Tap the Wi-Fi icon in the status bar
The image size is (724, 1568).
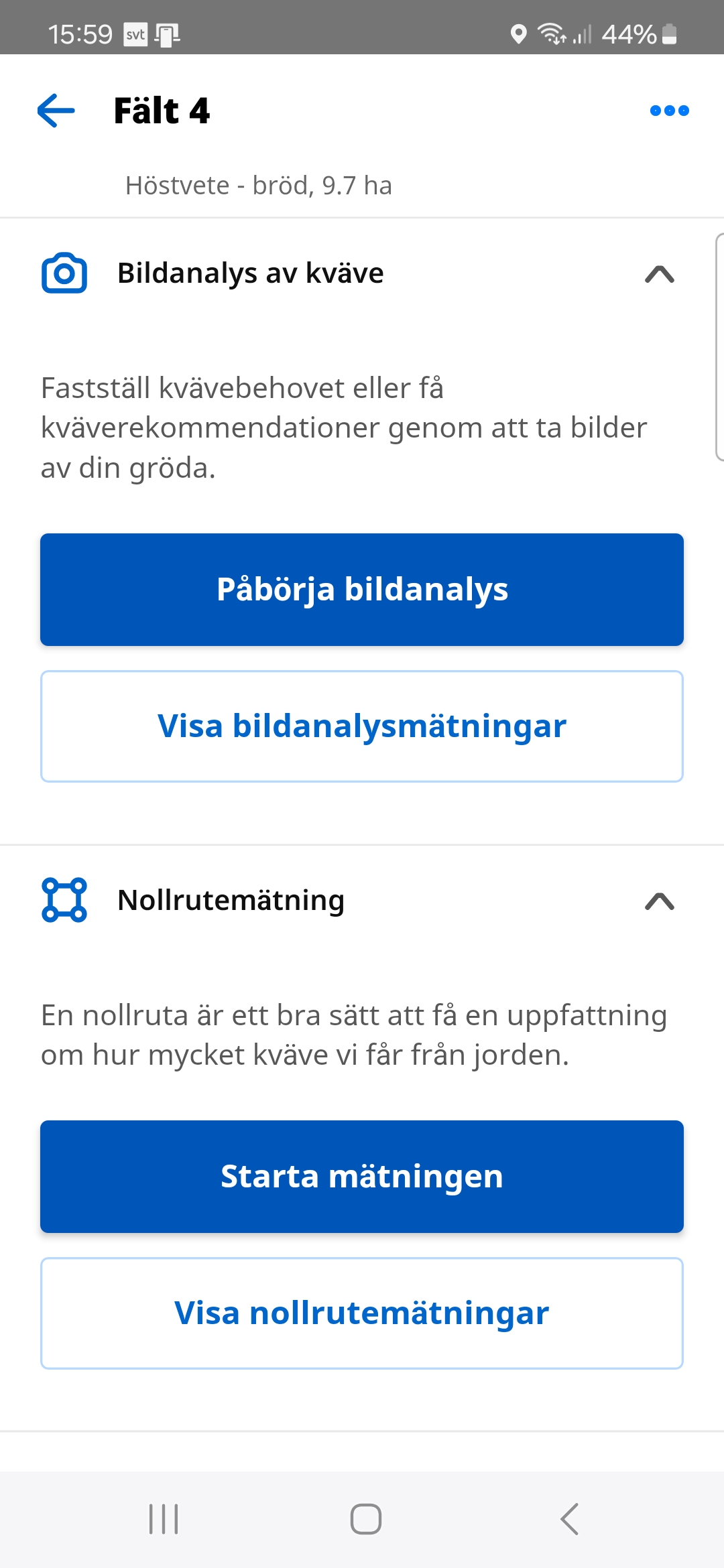pos(552,32)
